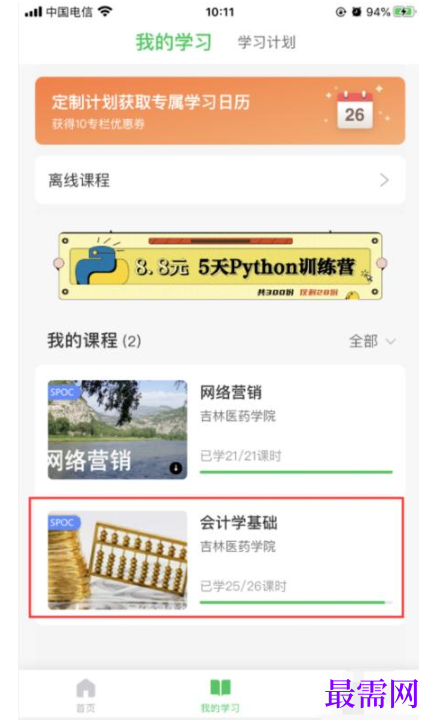The width and height of the screenshot is (437, 725).
Task: Go to the 首页 bottom tab
Action: 86,695
